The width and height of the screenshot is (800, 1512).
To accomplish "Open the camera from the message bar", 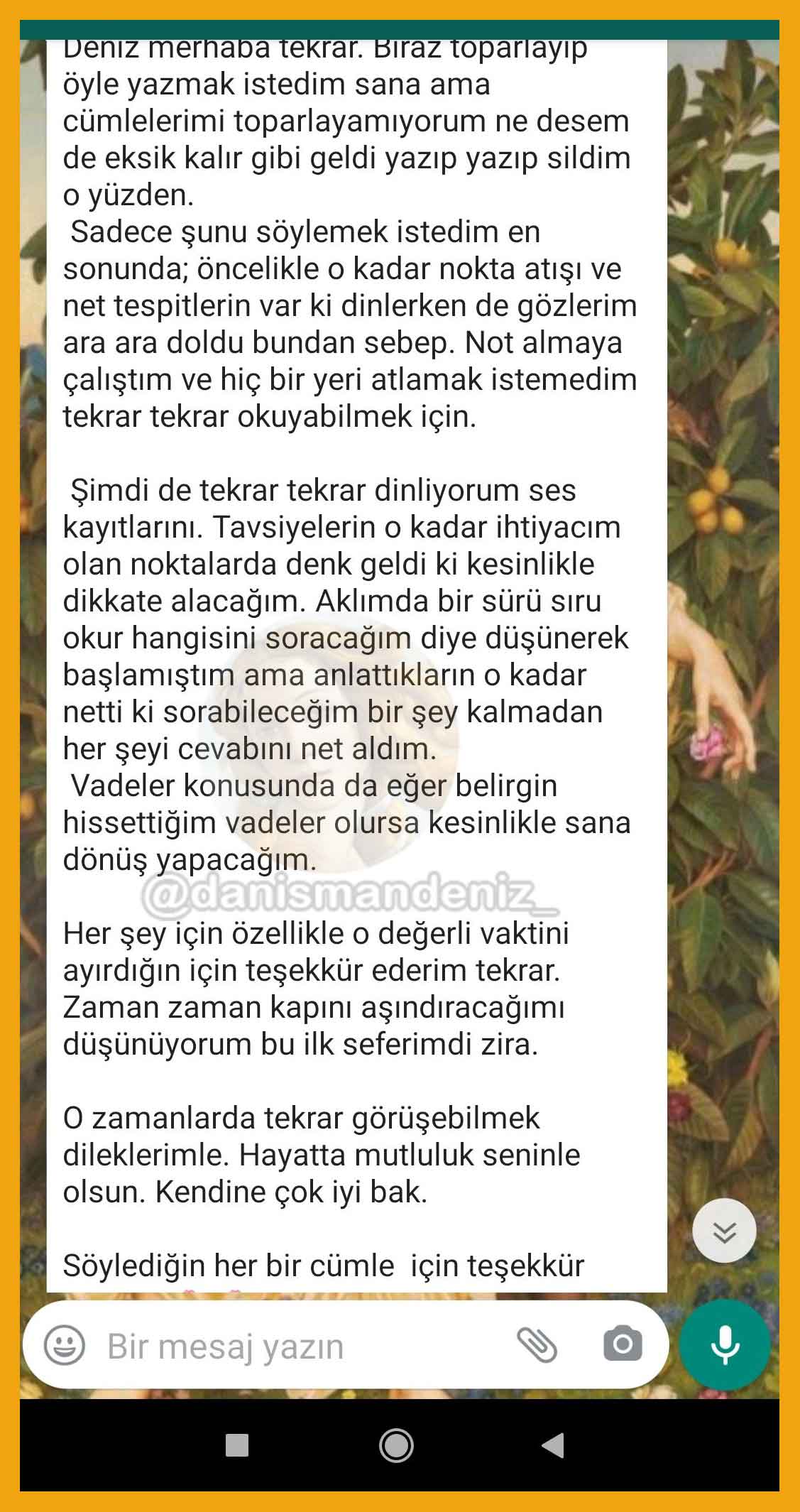I will coord(623,1344).
